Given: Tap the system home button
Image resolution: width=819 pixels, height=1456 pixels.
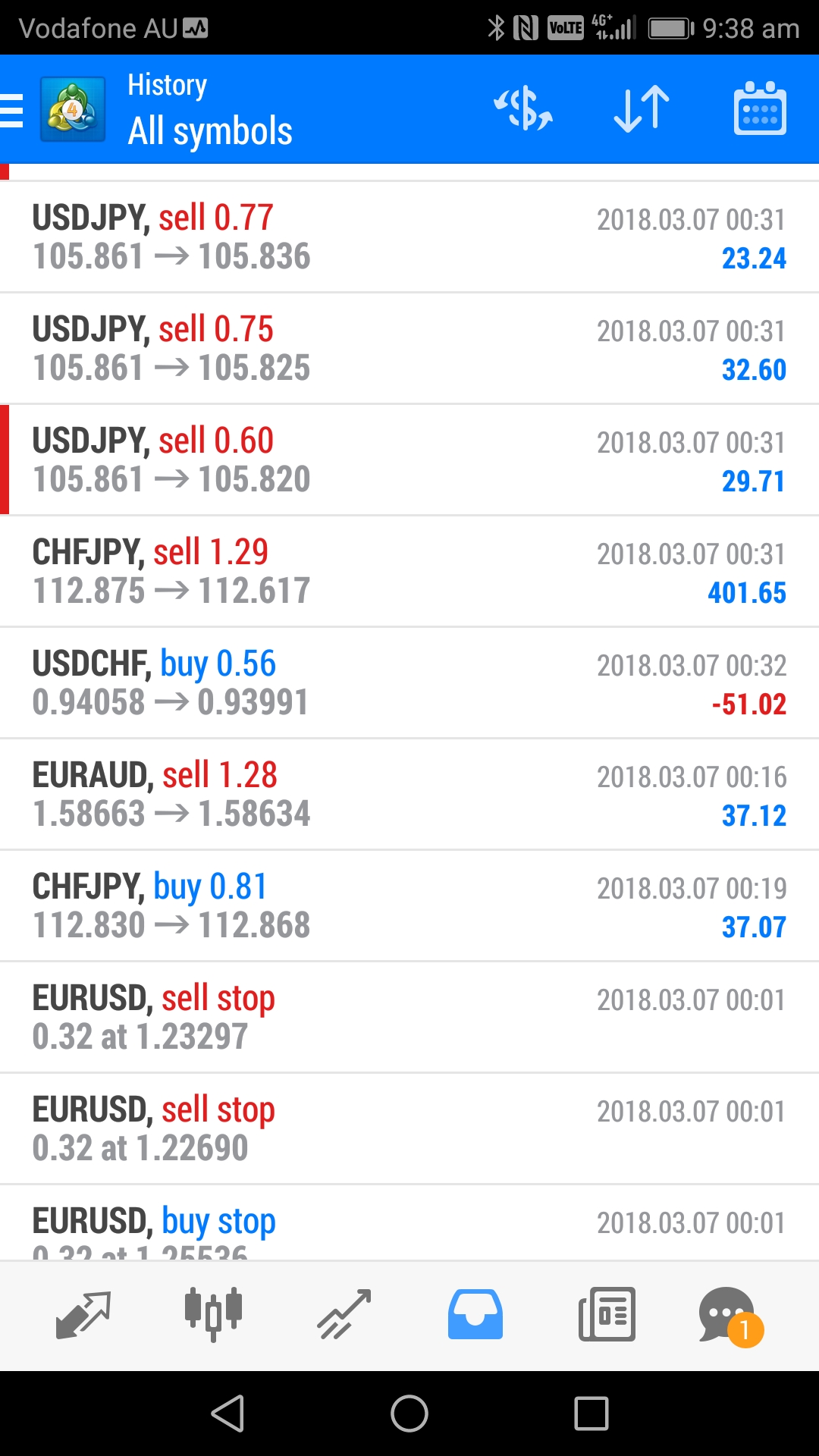Looking at the screenshot, I should [409, 1414].
